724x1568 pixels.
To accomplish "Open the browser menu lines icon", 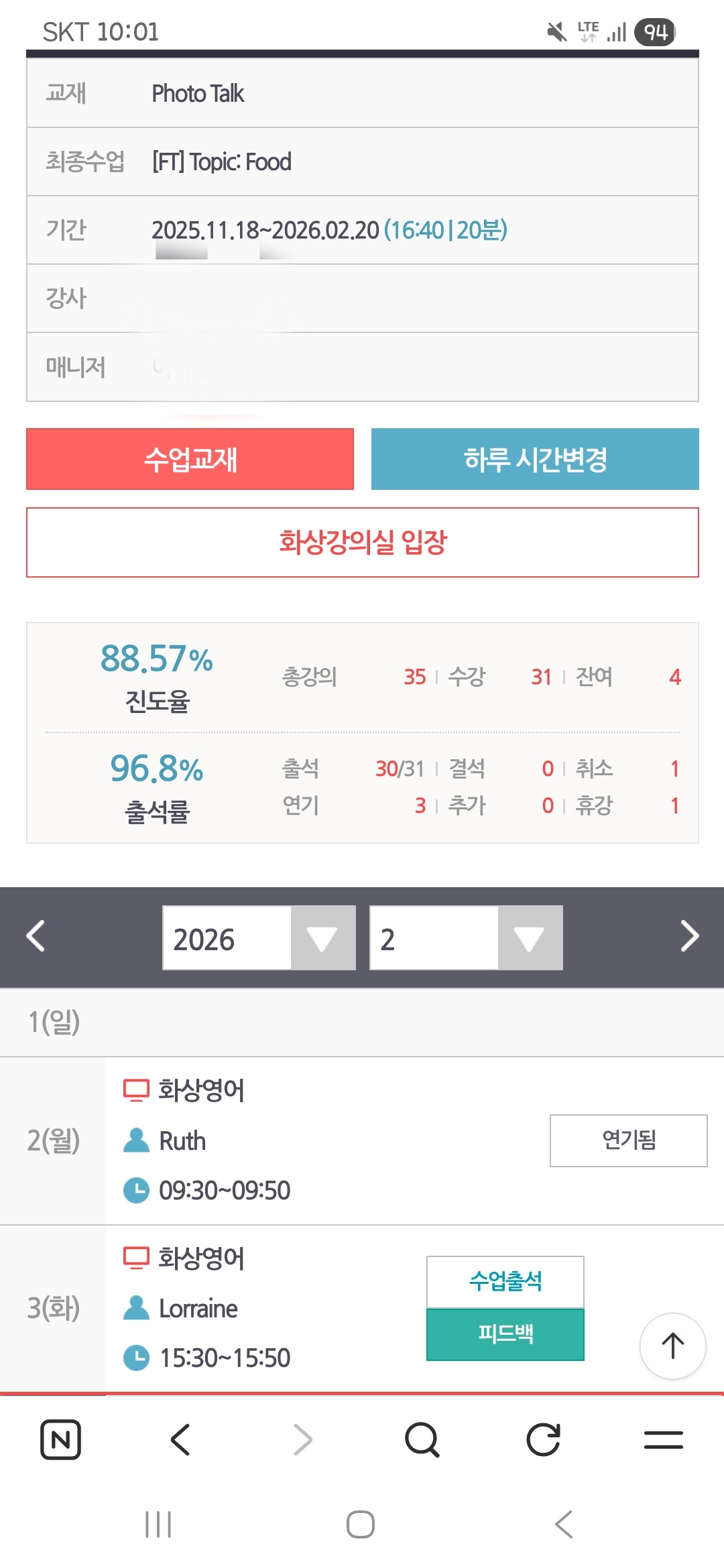I will (663, 1439).
